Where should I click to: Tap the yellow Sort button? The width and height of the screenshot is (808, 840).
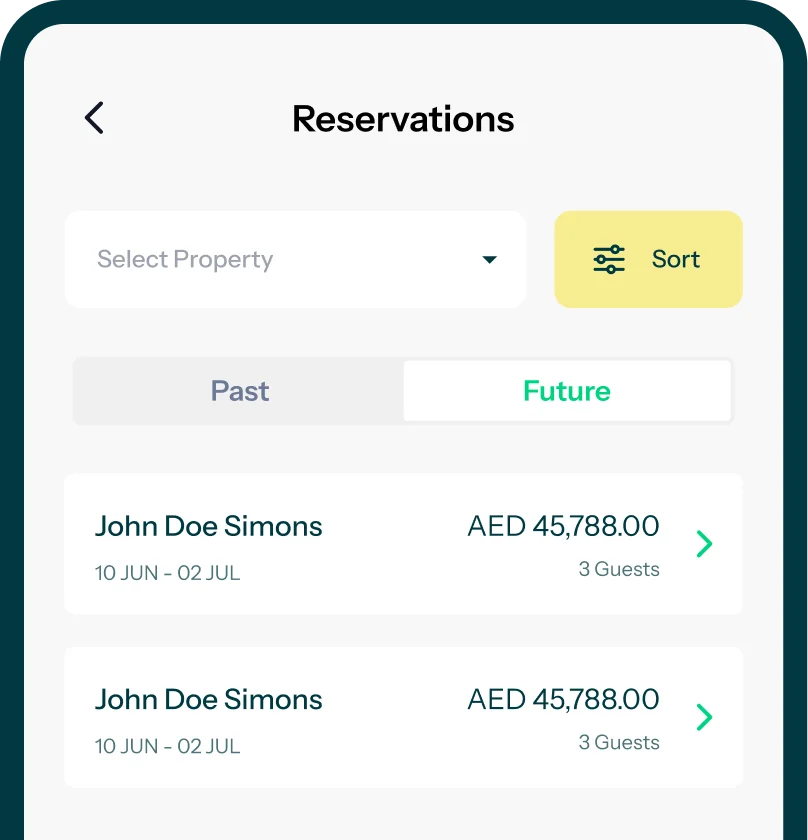pyautogui.click(x=648, y=259)
